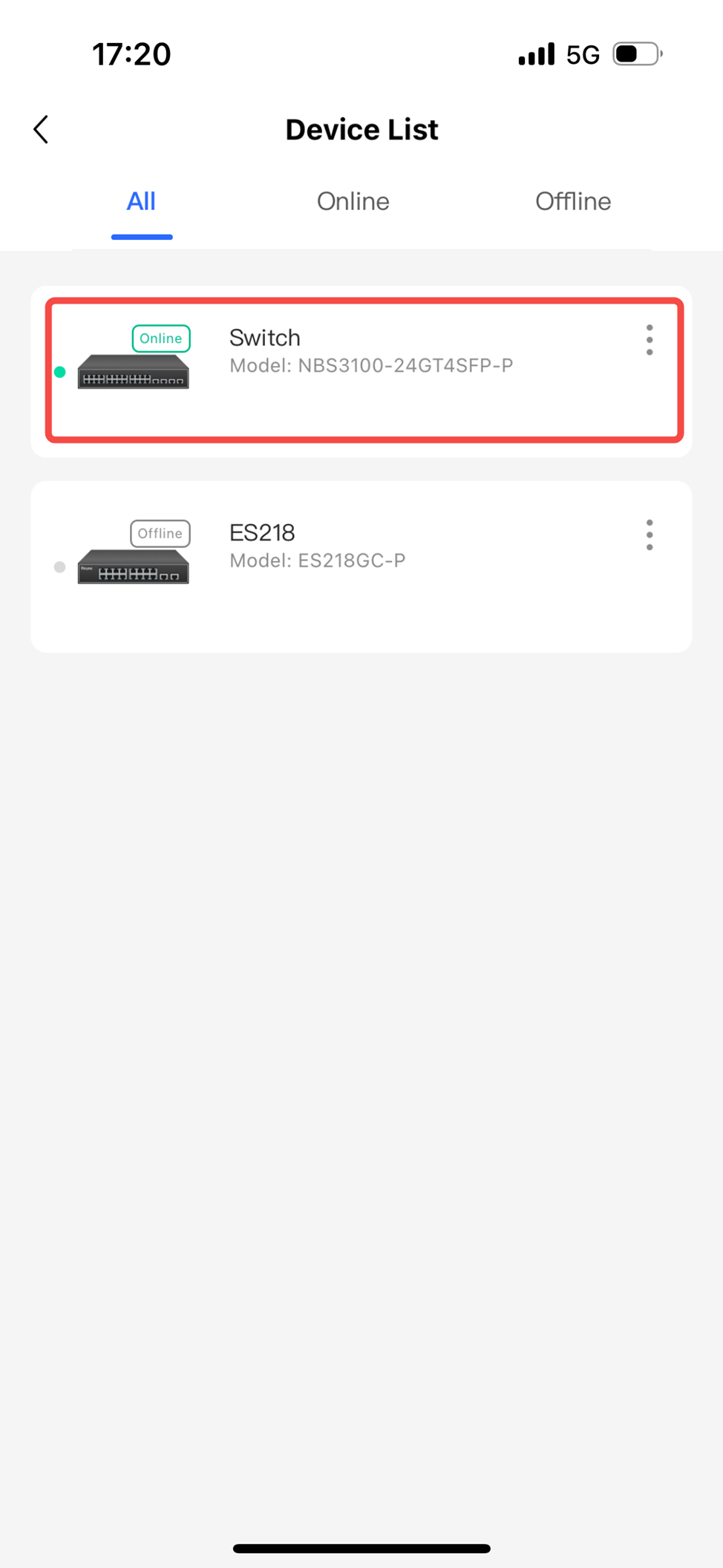Go back from Device List
The height and width of the screenshot is (1568, 723).
[42, 130]
